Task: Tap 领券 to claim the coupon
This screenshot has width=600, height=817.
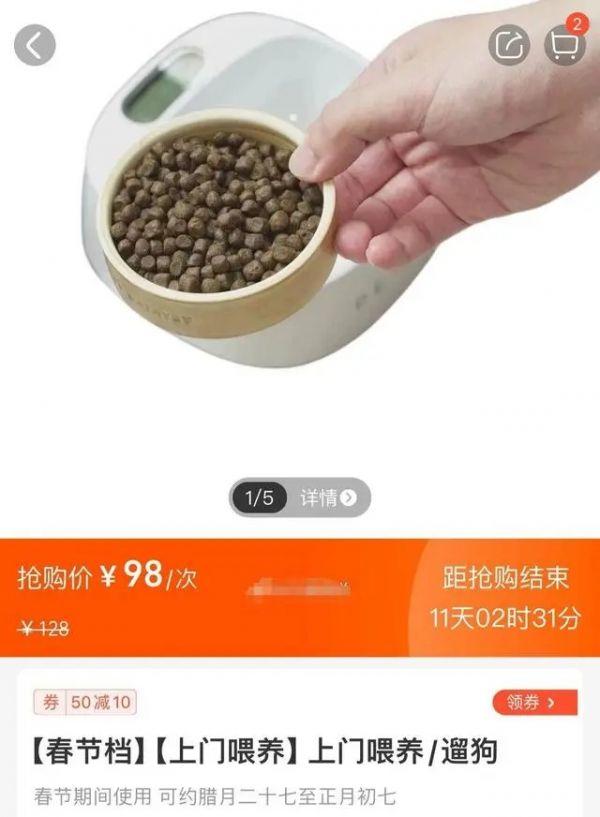Action: pyautogui.click(x=534, y=702)
